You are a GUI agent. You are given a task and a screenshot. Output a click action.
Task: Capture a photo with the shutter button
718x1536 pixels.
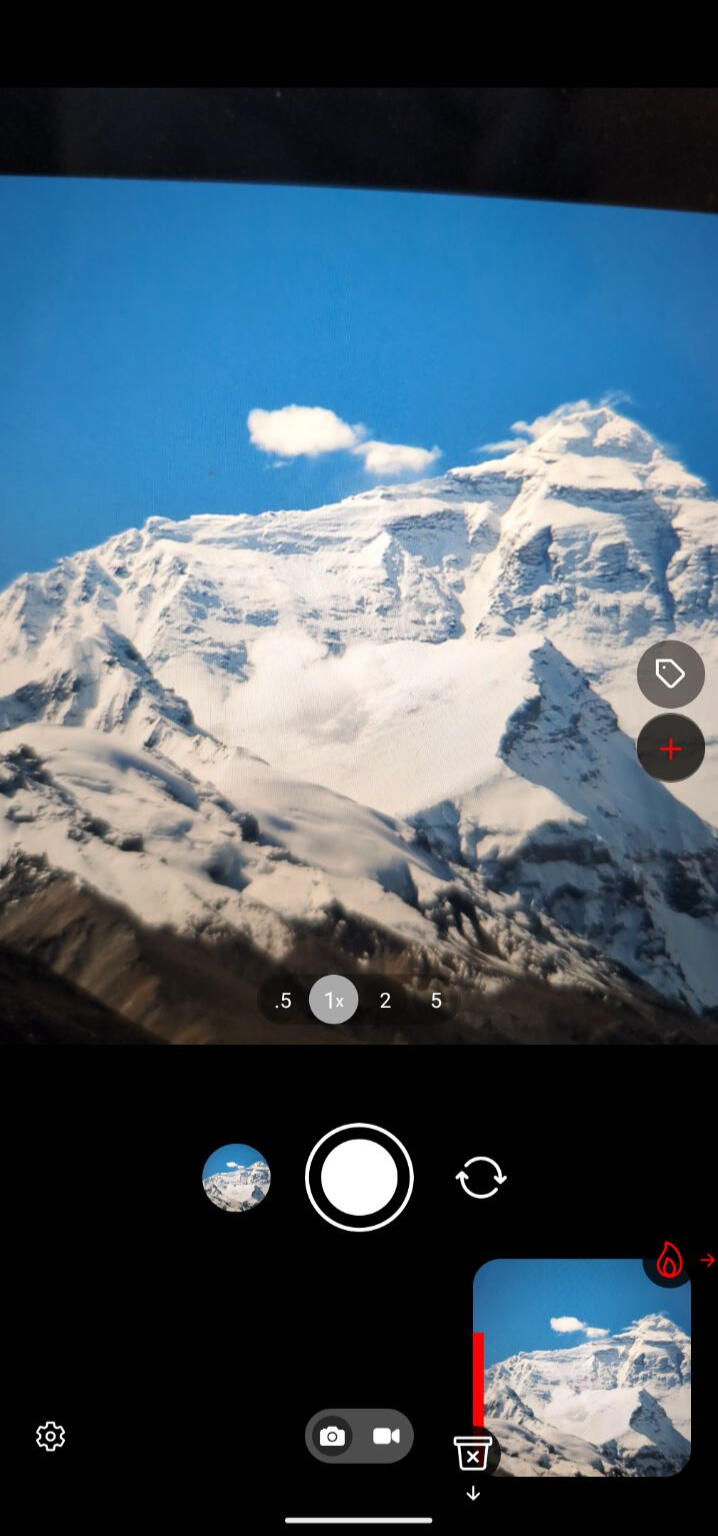[x=359, y=1177]
